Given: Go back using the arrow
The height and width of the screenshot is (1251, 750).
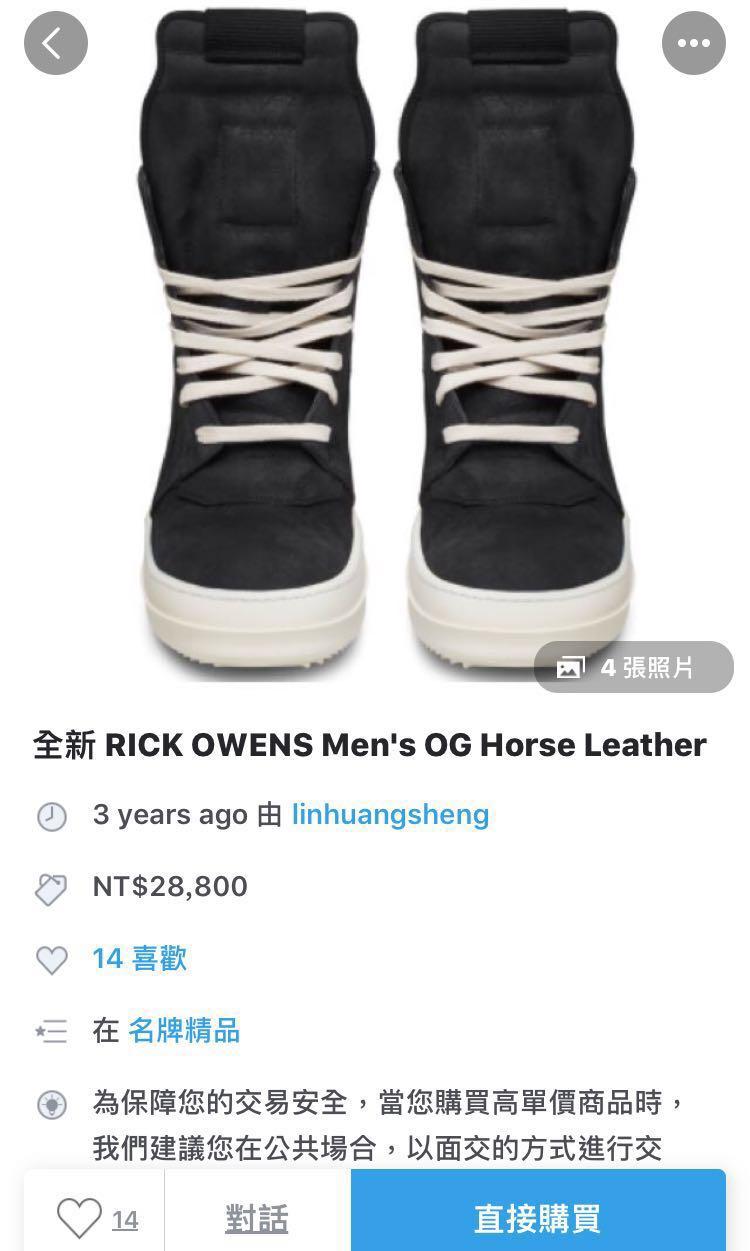Looking at the screenshot, I should click(x=56, y=43).
